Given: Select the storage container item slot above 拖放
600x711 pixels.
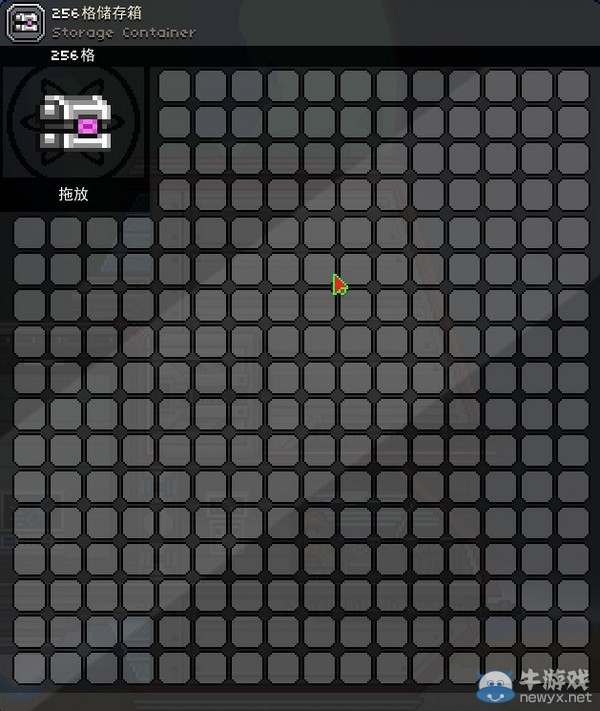Looking at the screenshot, I should tap(74, 124).
